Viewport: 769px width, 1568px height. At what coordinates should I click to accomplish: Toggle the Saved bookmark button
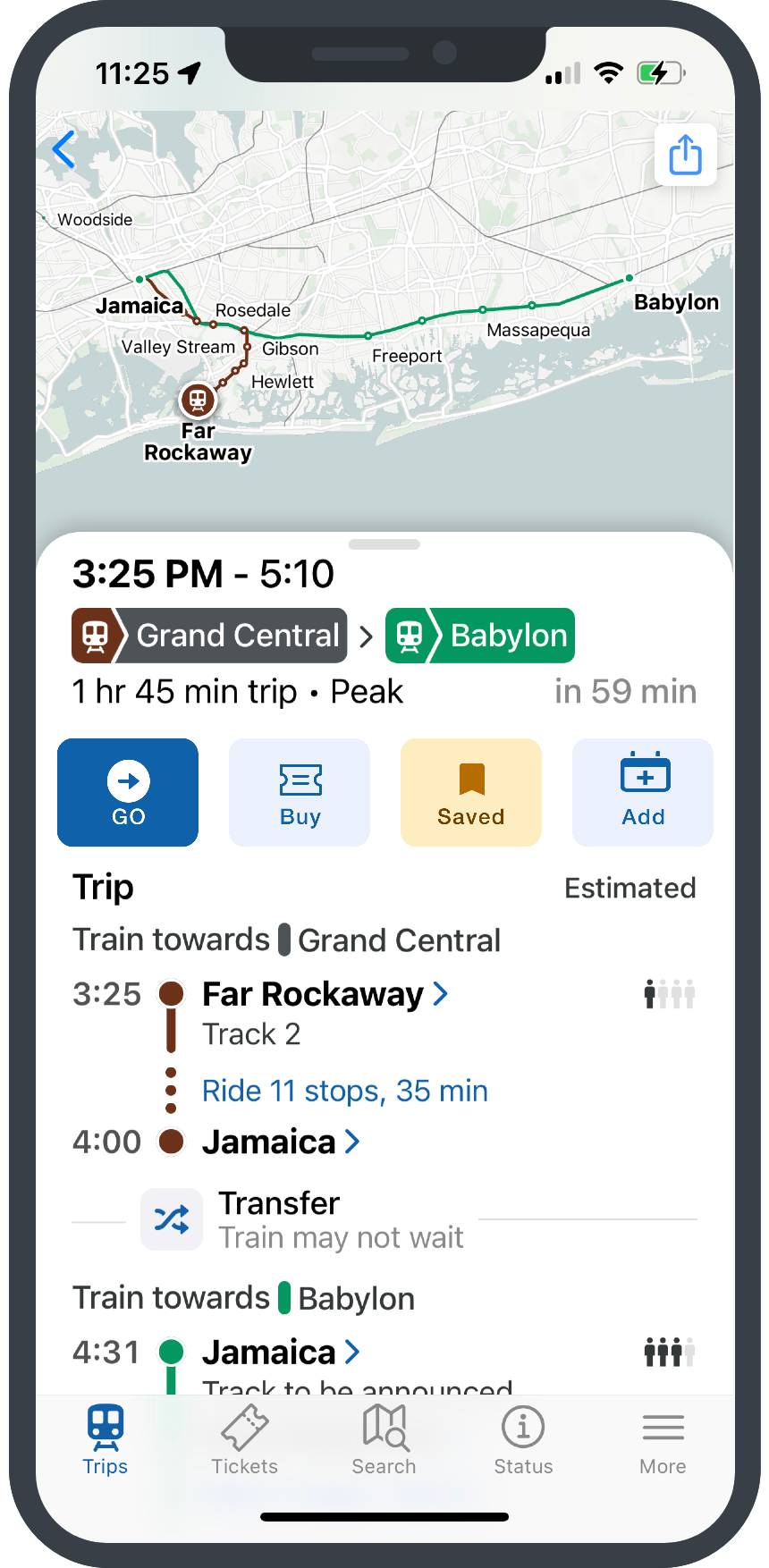pos(471,792)
